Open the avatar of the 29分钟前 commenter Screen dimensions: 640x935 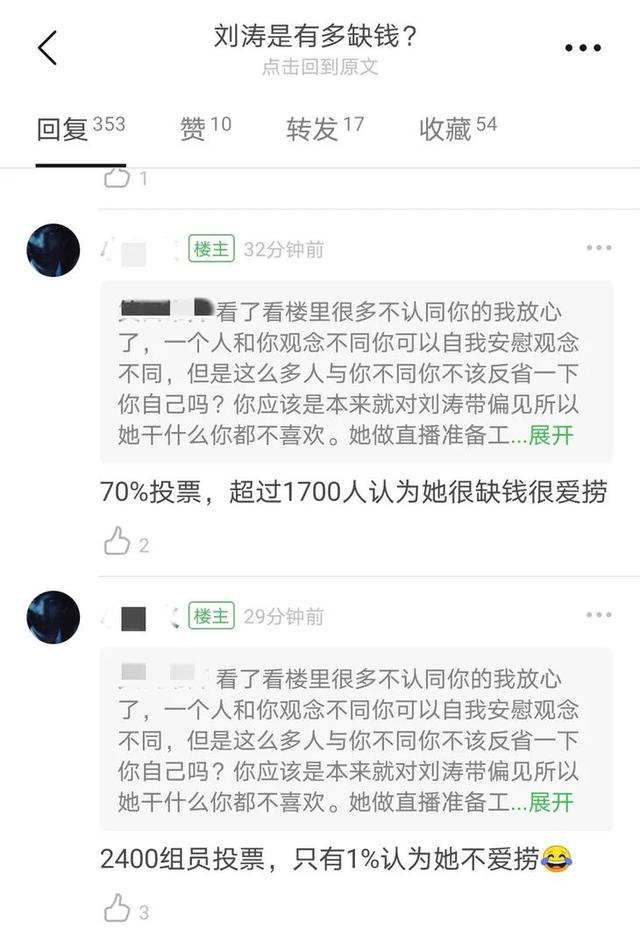pyautogui.click(x=53, y=617)
